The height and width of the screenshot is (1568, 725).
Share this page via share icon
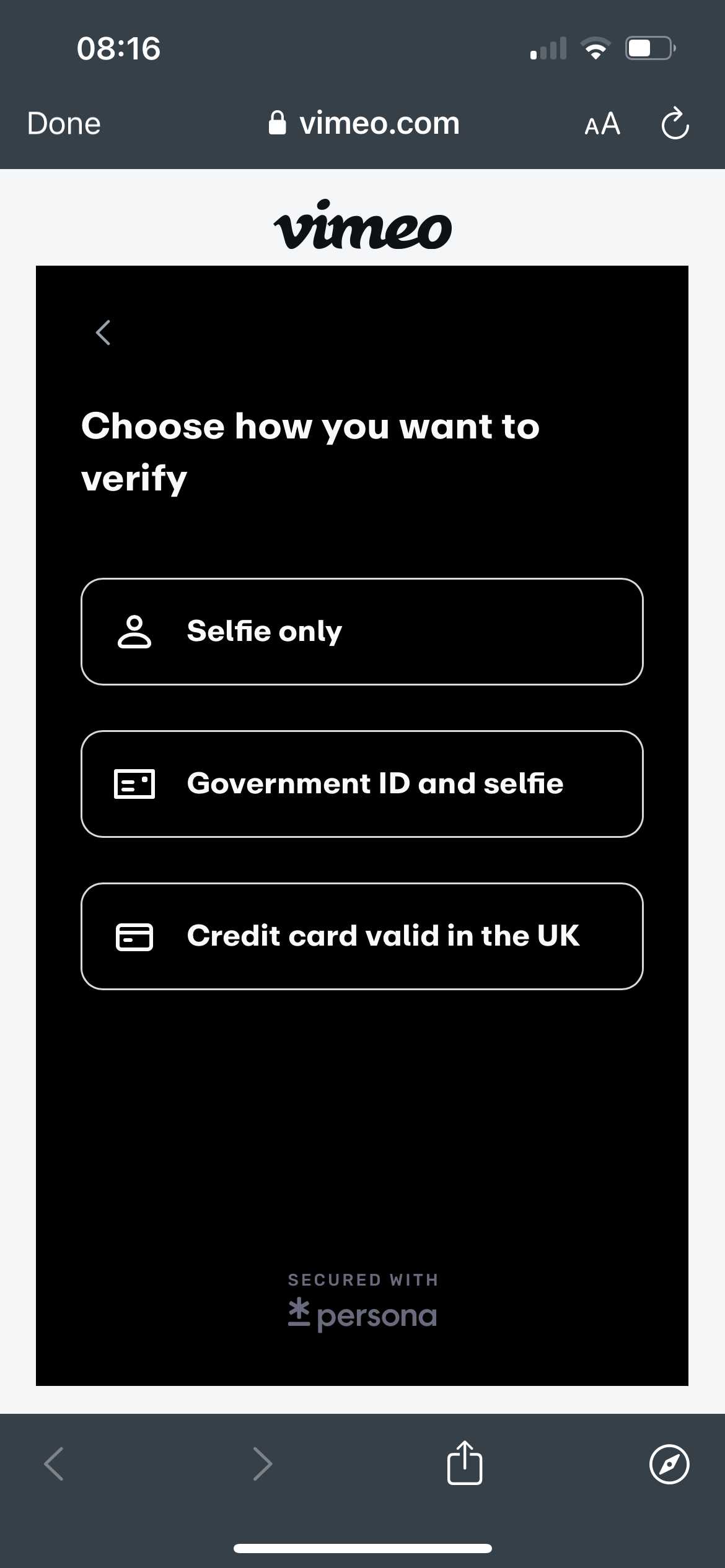(x=465, y=1463)
